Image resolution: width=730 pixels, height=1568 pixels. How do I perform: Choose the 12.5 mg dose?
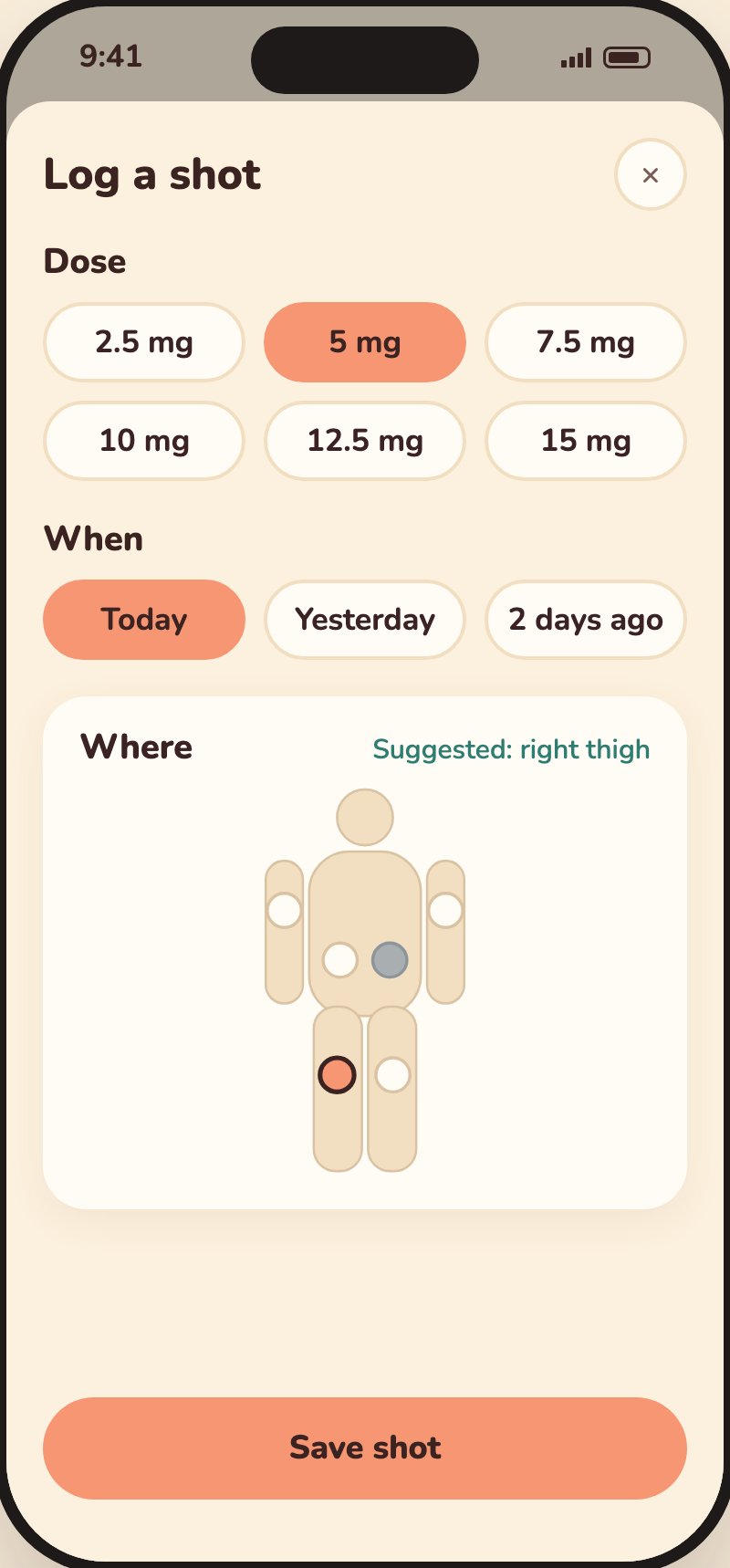[365, 441]
